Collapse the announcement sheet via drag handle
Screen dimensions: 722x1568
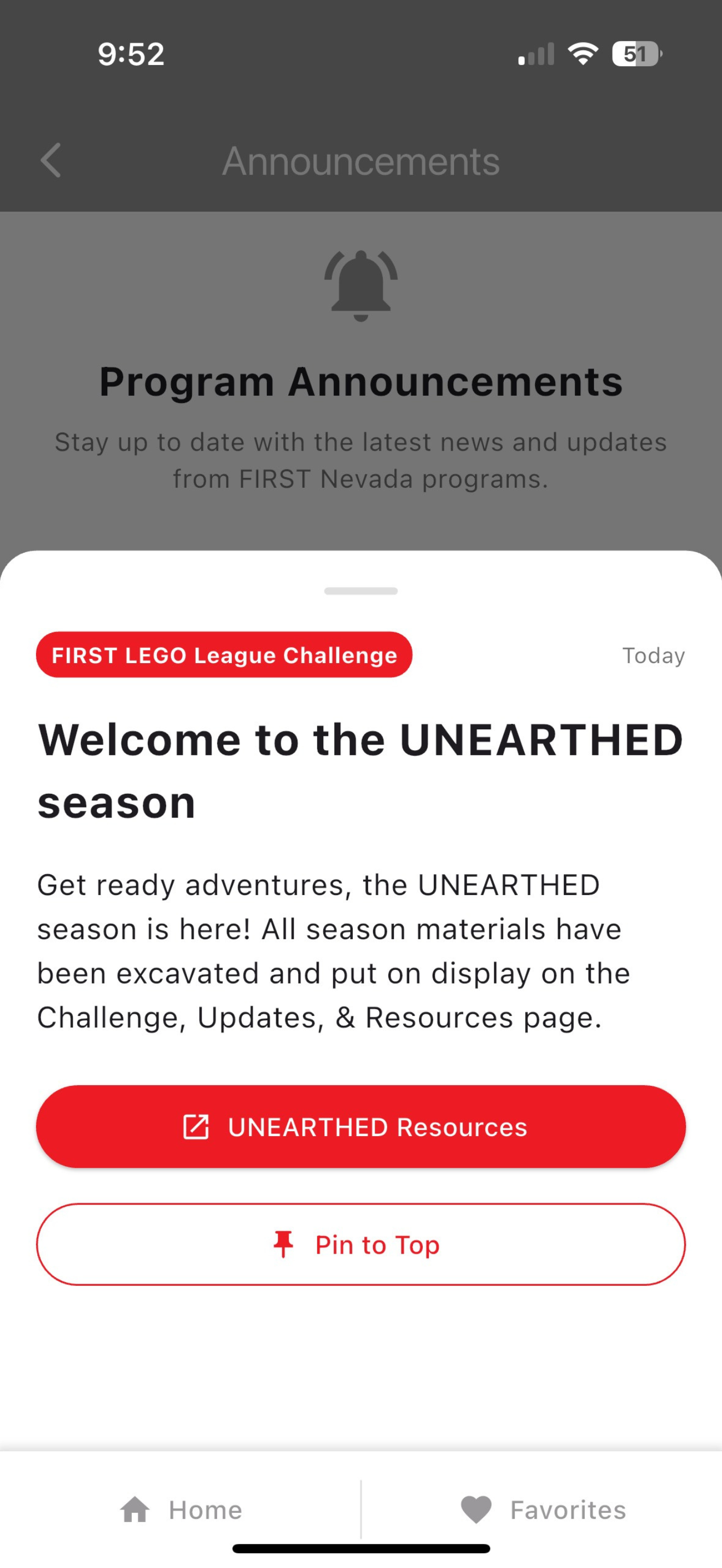coord(361,590)
